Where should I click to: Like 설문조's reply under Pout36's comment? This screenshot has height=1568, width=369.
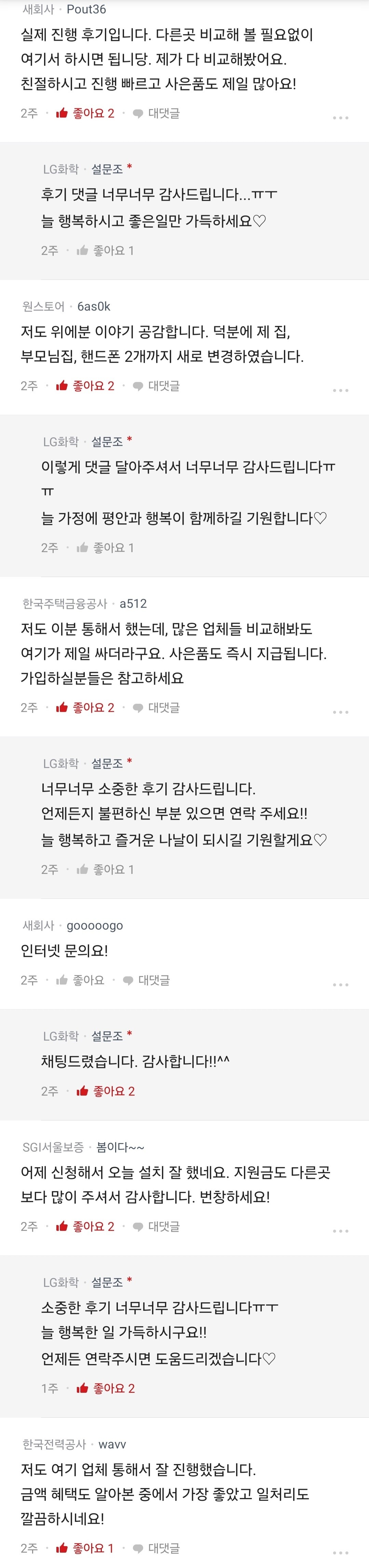tap(105, 250)
